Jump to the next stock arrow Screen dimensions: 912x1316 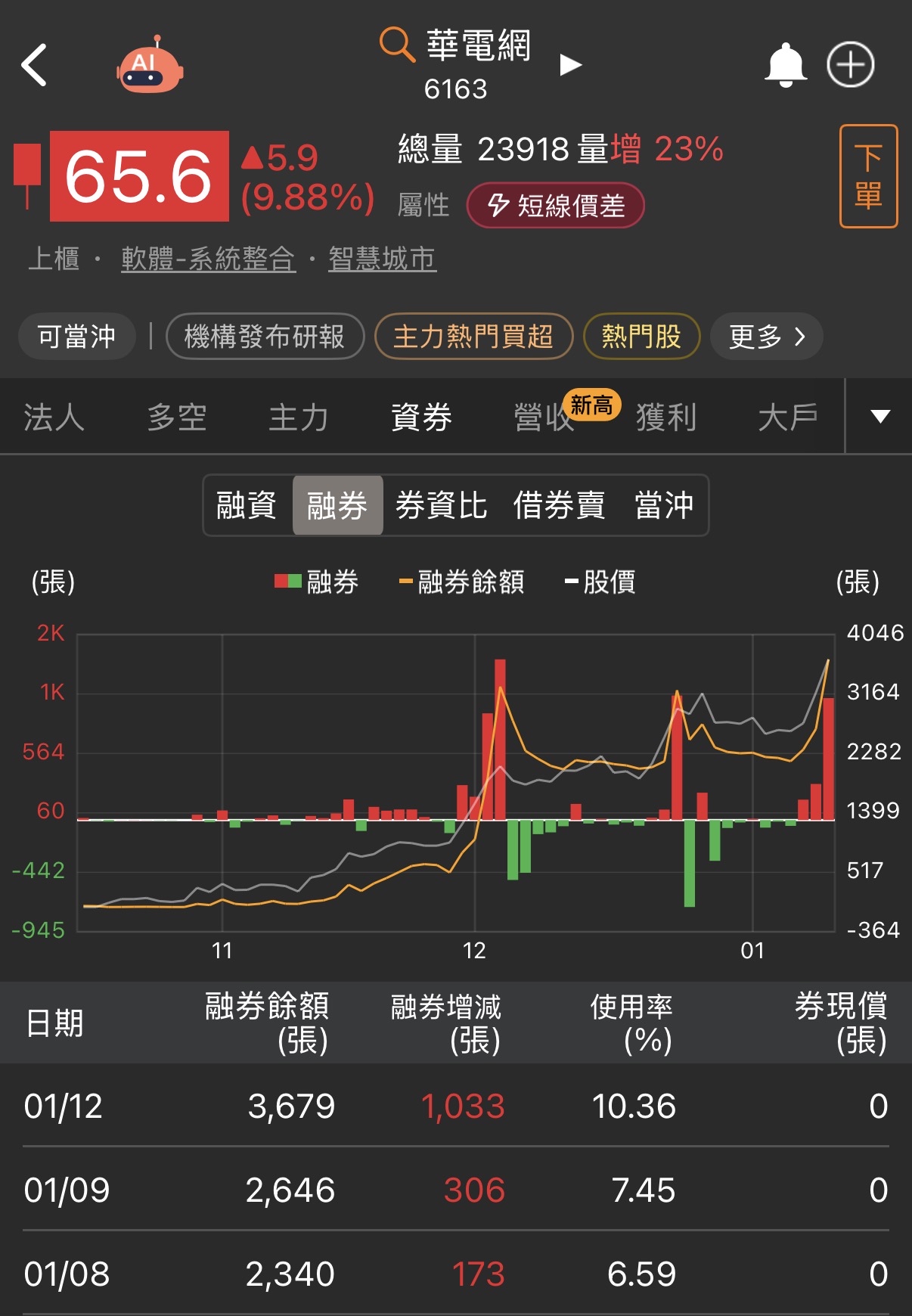[x=571, y=65]
